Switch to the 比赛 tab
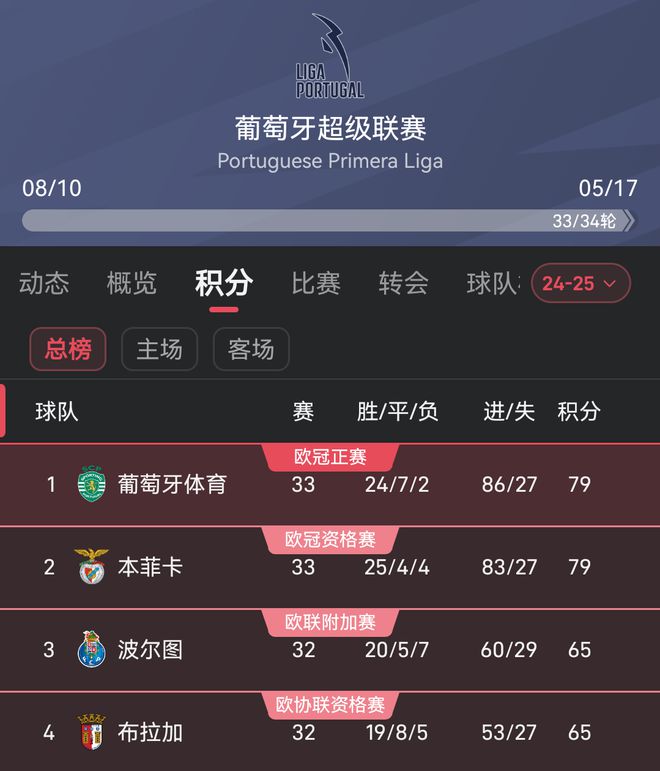660x771 pixels. (x=316, y=283)
